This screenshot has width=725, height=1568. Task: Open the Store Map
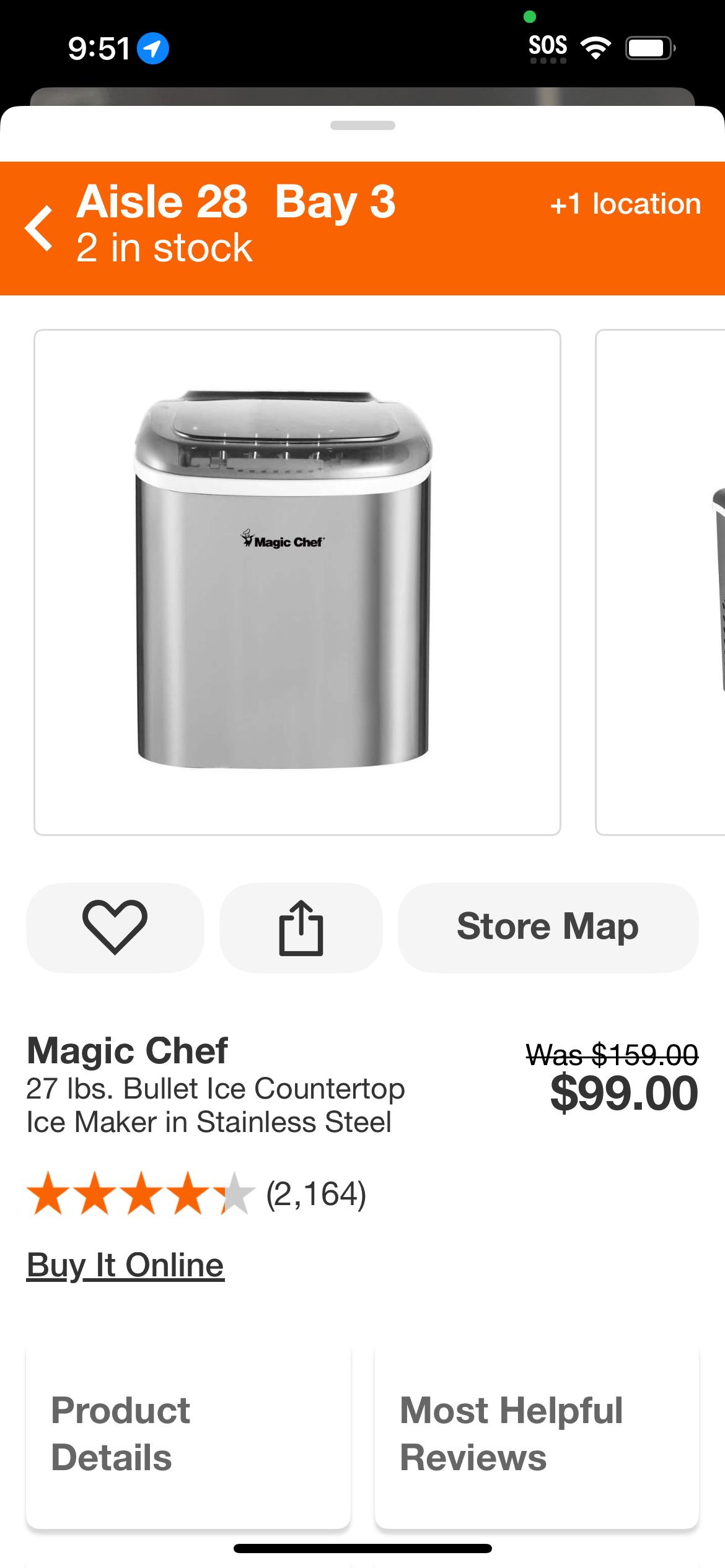pos(548,927)
